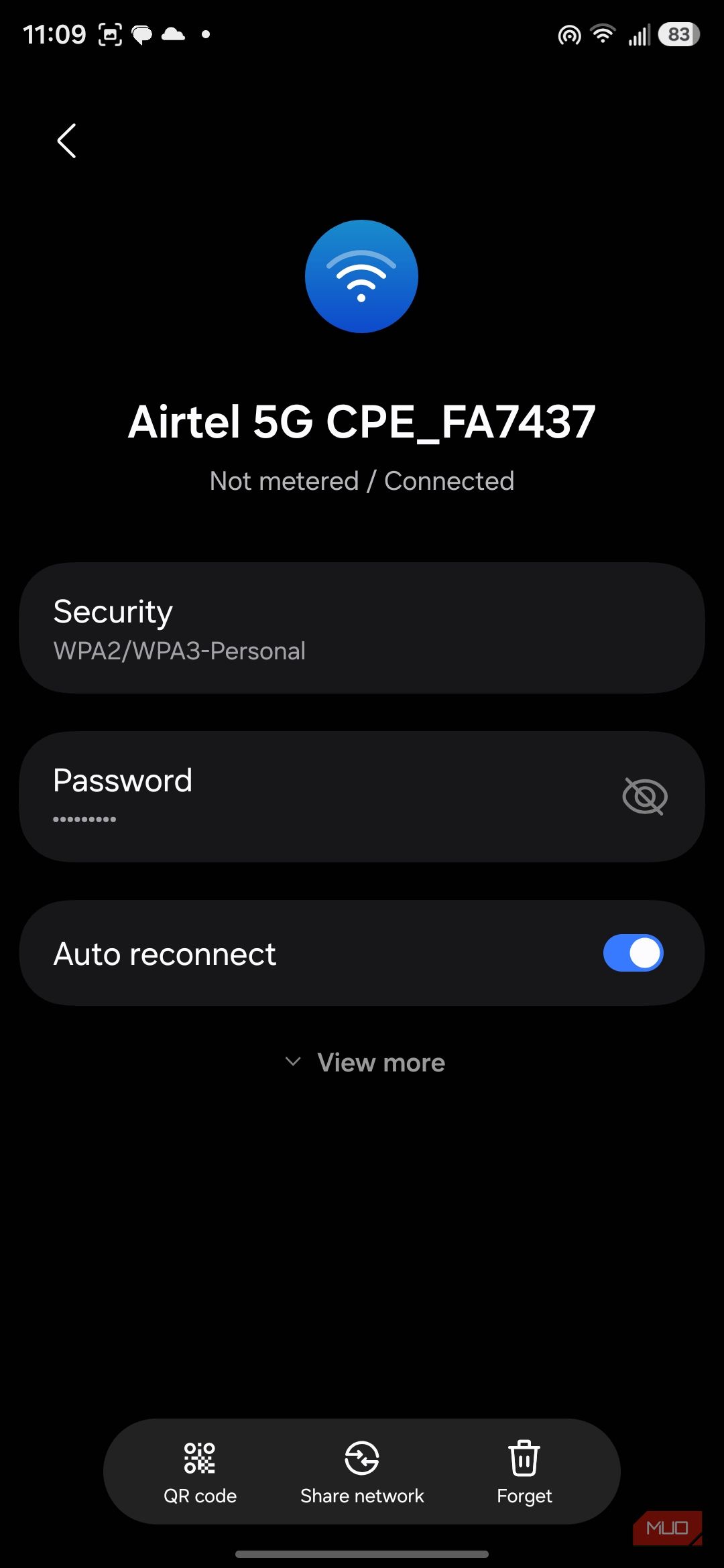Show the network QR code

click(200, 1472)
